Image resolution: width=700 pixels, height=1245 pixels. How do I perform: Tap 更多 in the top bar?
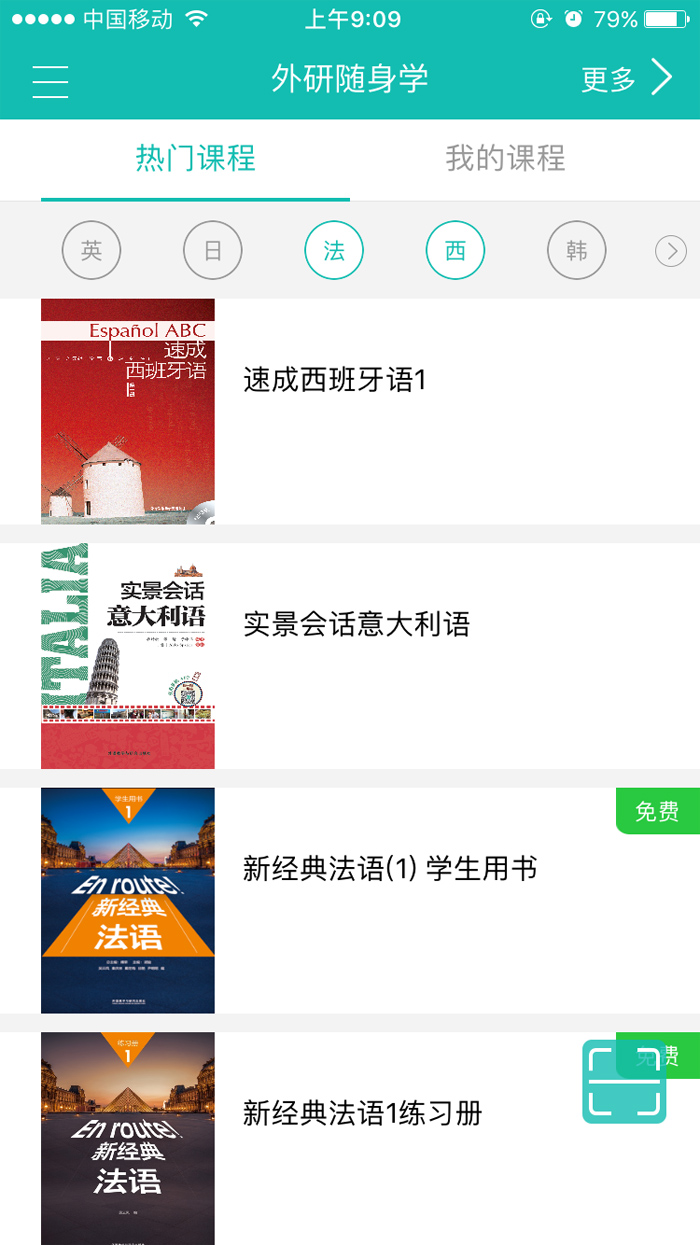click(626, 79)
